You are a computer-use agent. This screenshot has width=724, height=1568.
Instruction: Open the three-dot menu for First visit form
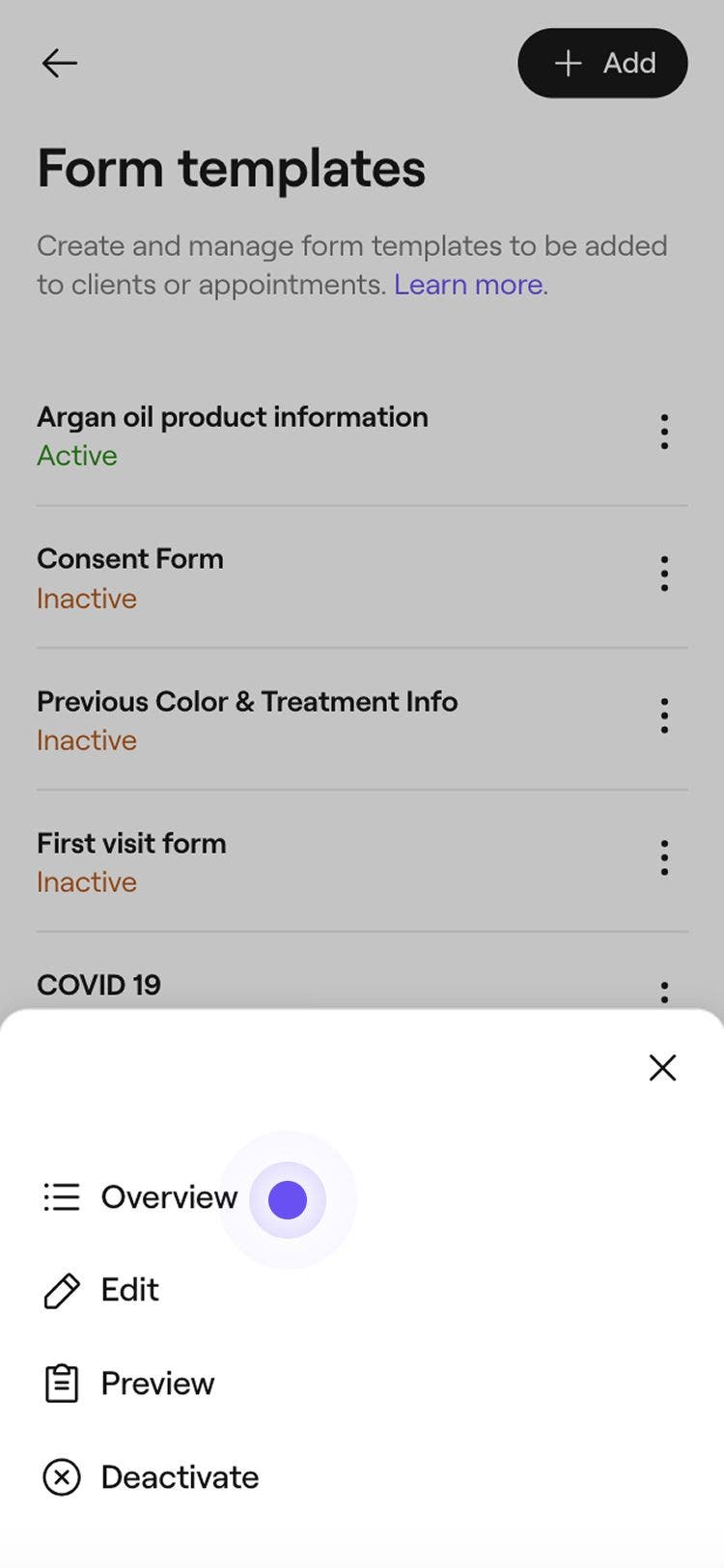pyautogui.click(x=664, y=857)
